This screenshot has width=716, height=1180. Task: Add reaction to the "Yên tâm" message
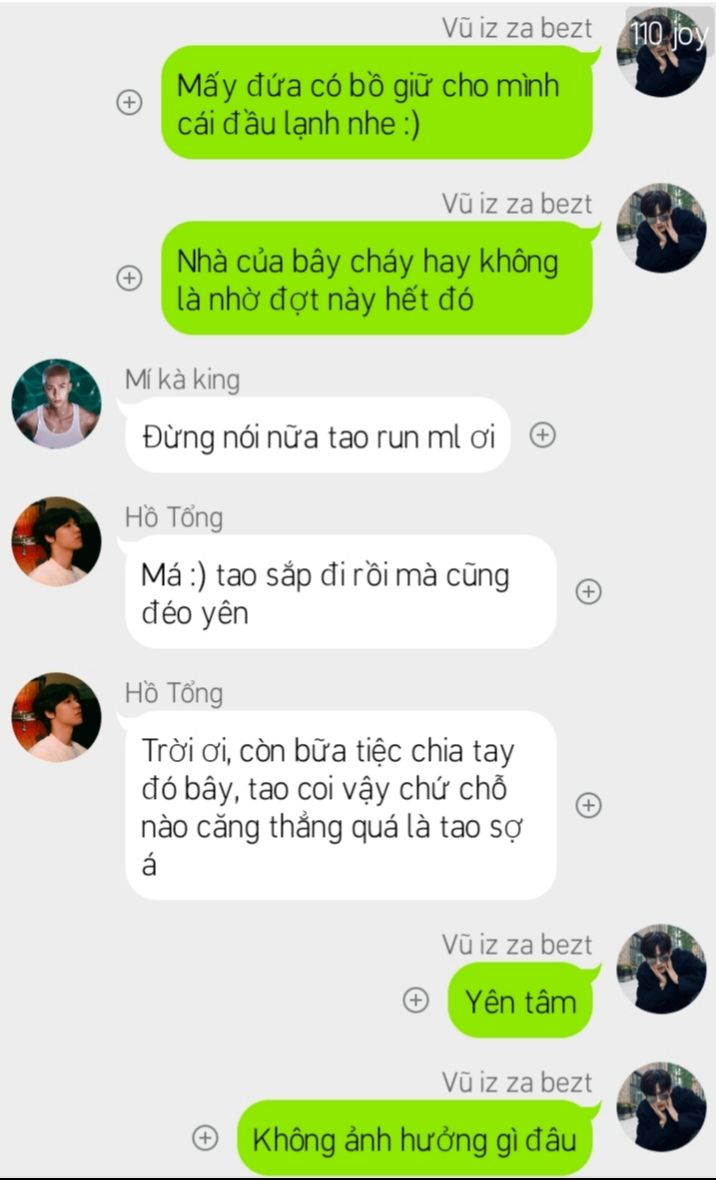416,1000
